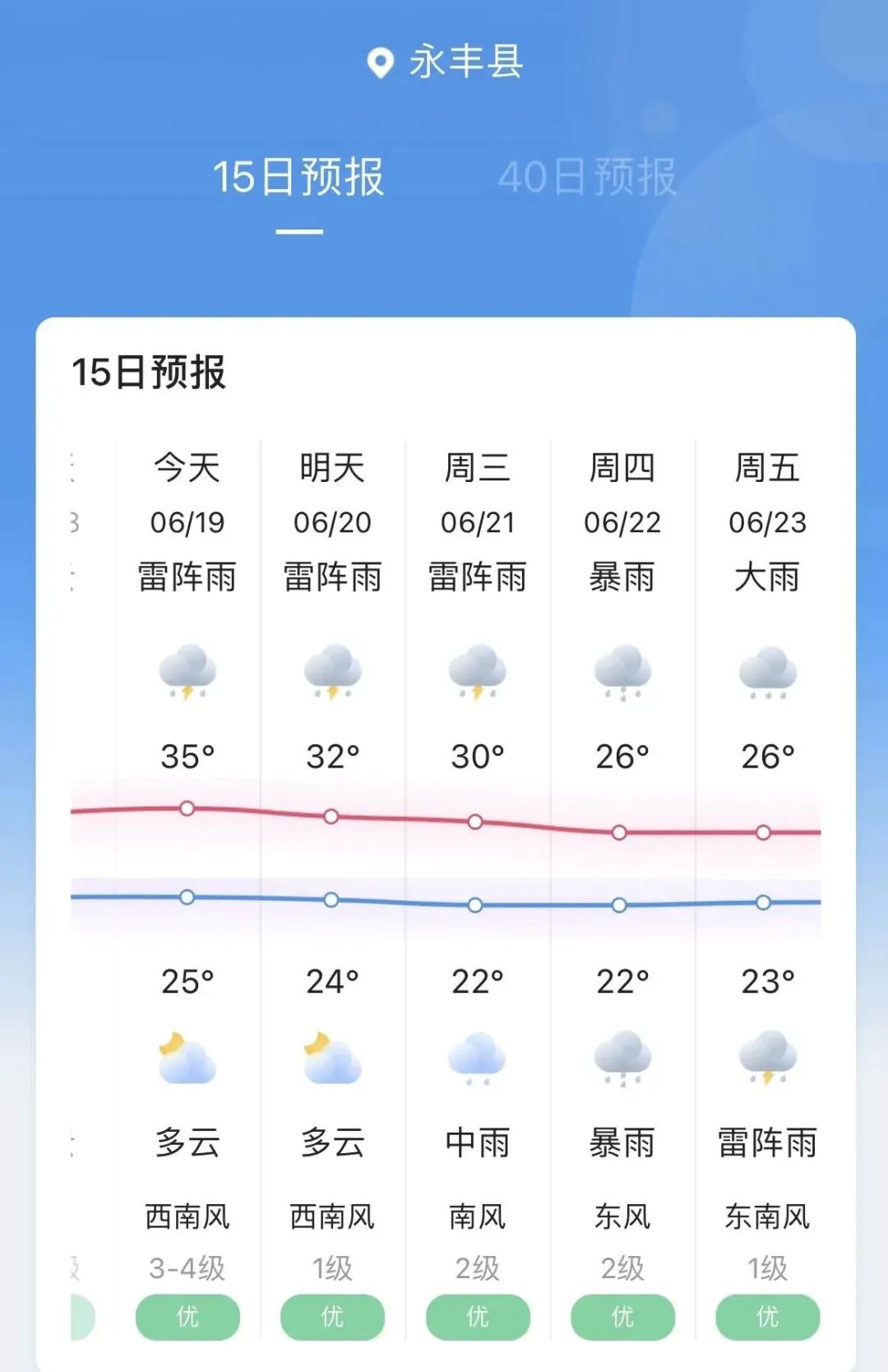
Task: Select the 周三 06/21 forecast day
Action: [x=477, y=521]
